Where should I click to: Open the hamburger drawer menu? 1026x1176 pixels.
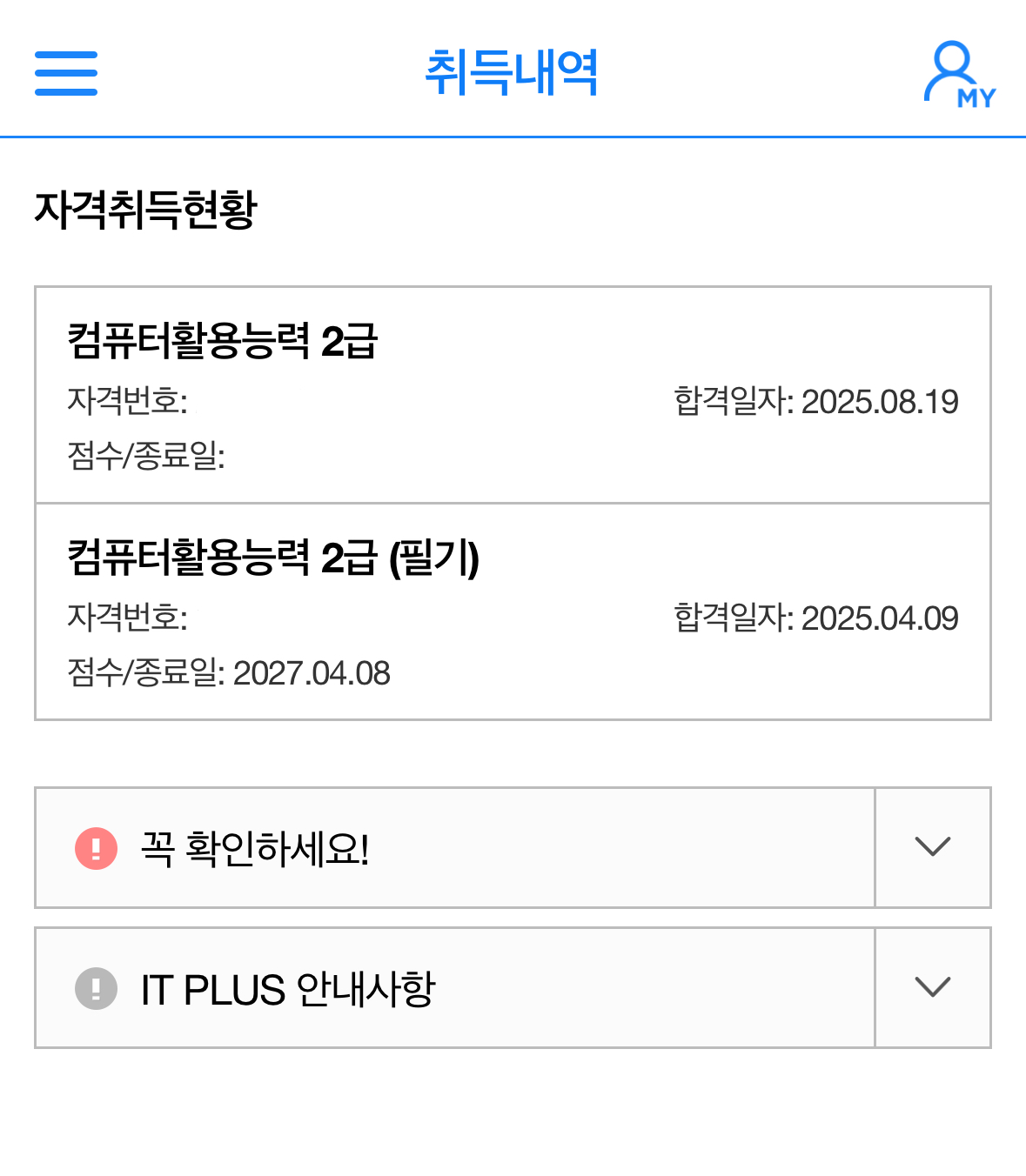point(66,73)
